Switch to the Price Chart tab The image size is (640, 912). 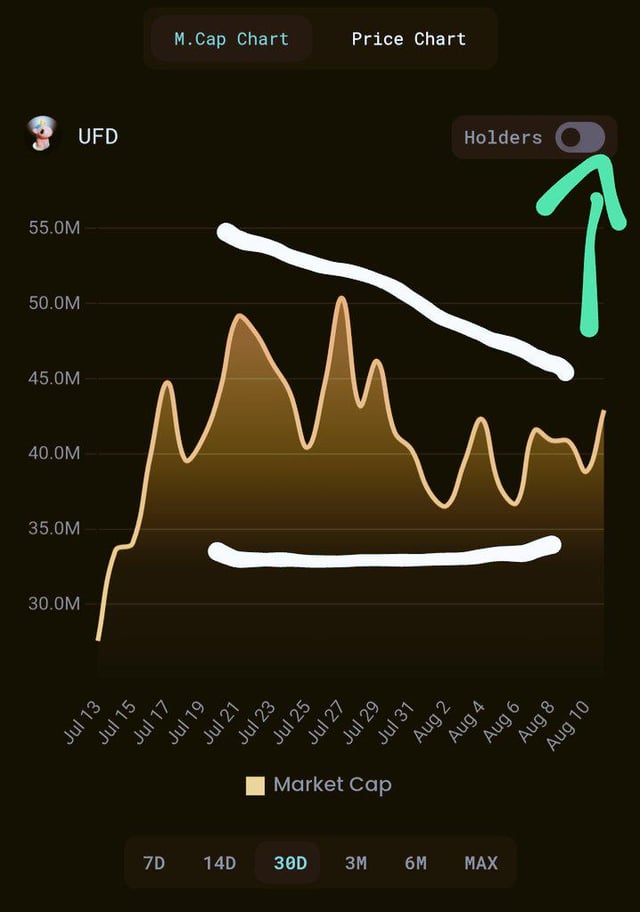[408, 39]
